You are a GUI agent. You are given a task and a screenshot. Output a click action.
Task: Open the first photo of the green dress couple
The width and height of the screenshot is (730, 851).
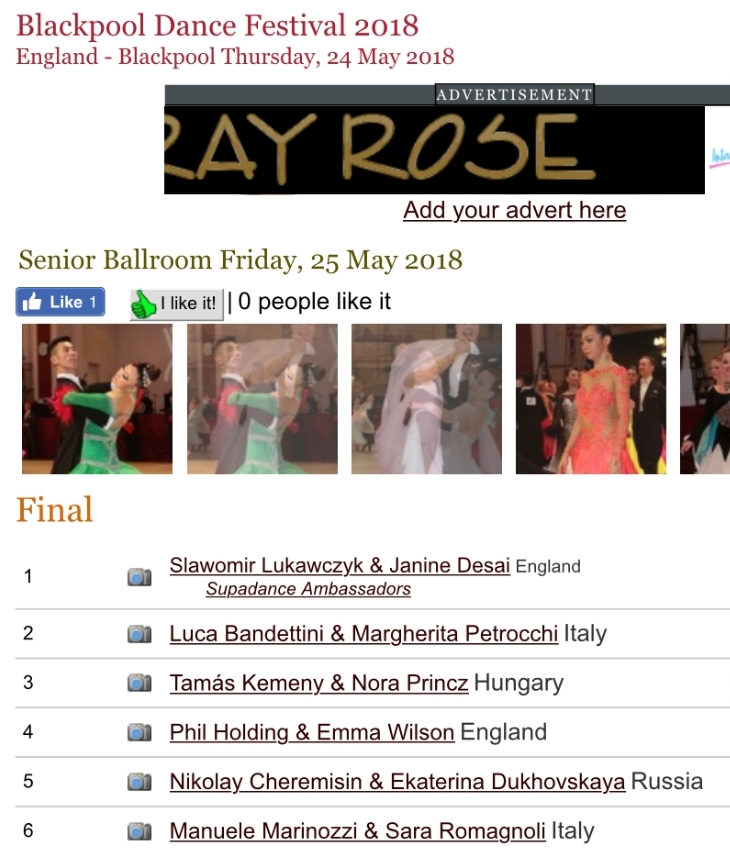click(x=97, y=399)
